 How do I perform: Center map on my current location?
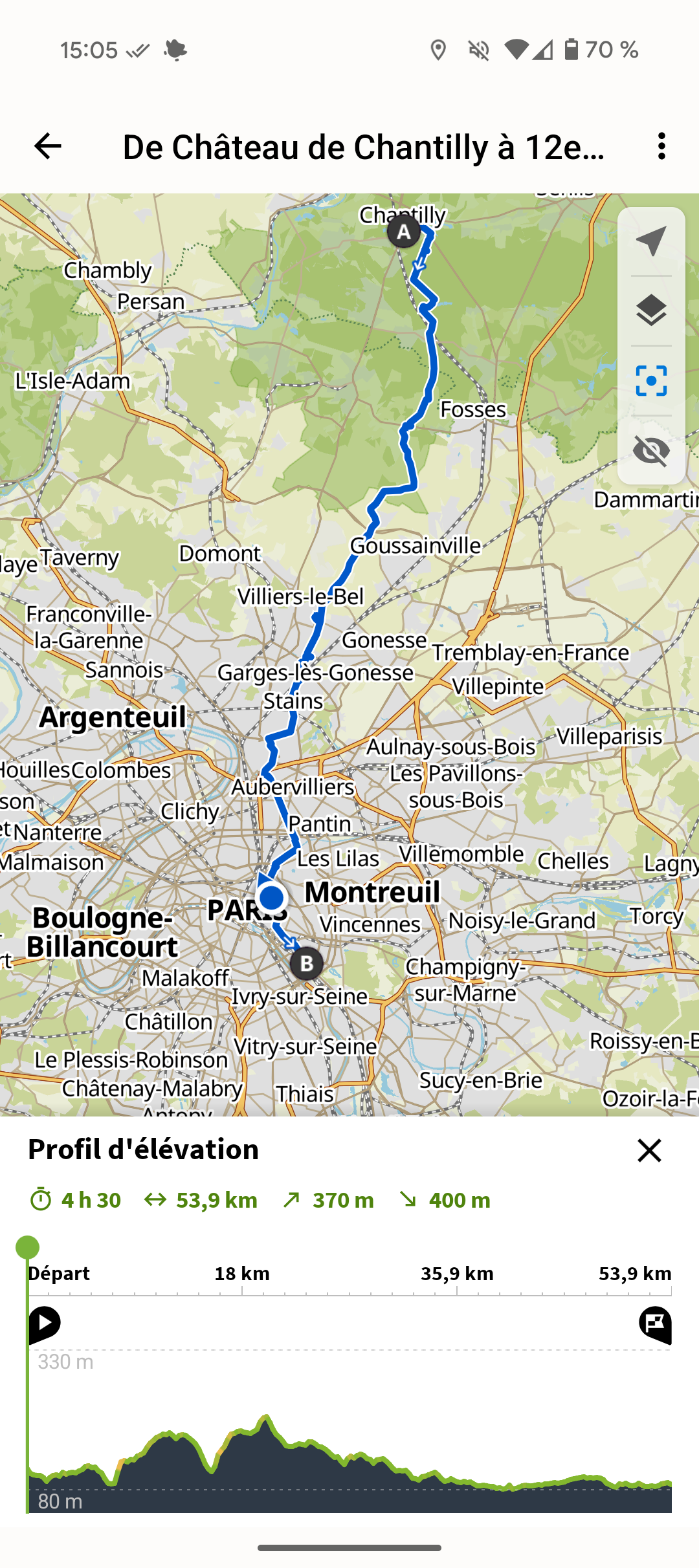click(x=651, y=241)
